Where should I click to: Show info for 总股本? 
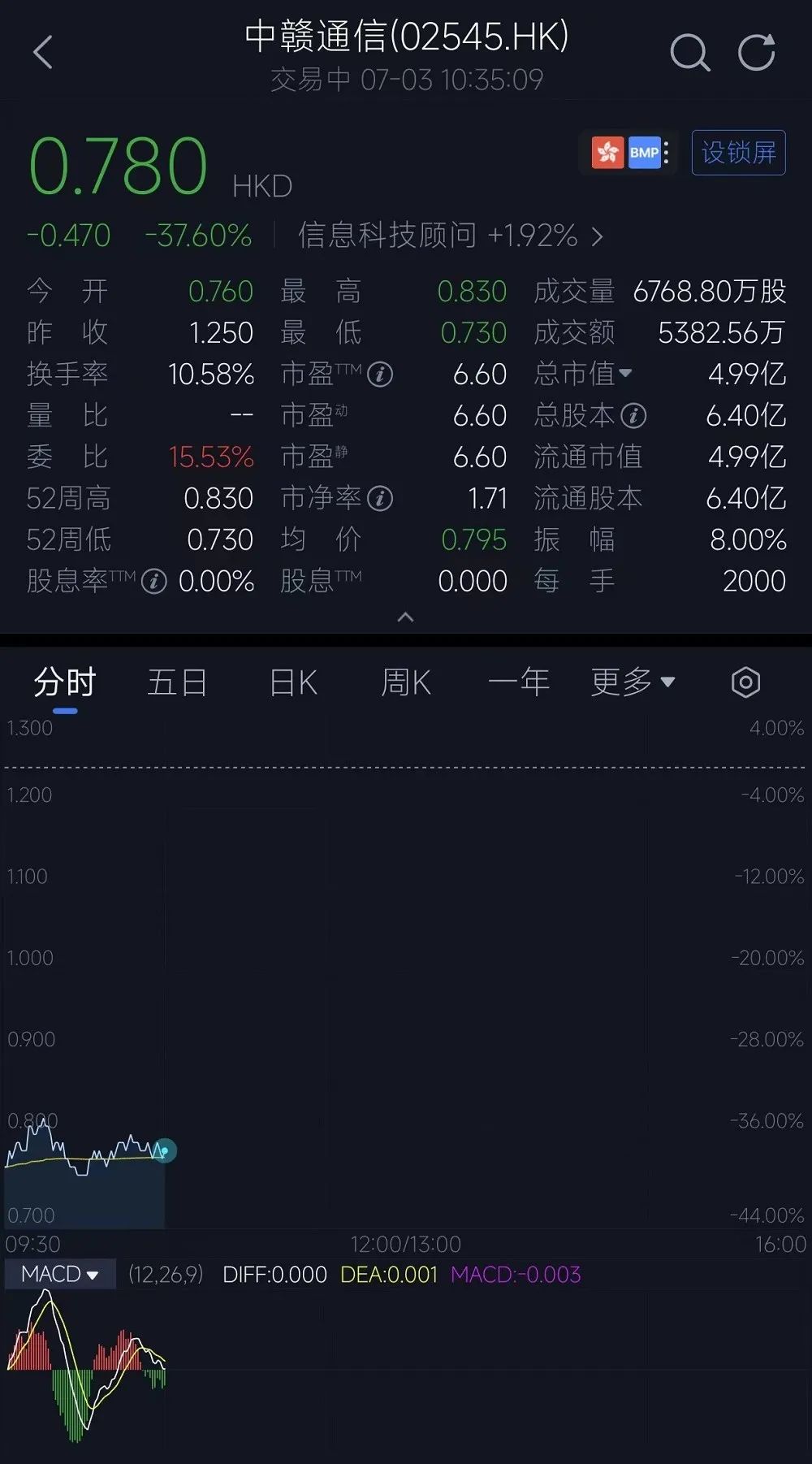pos(633,416)
